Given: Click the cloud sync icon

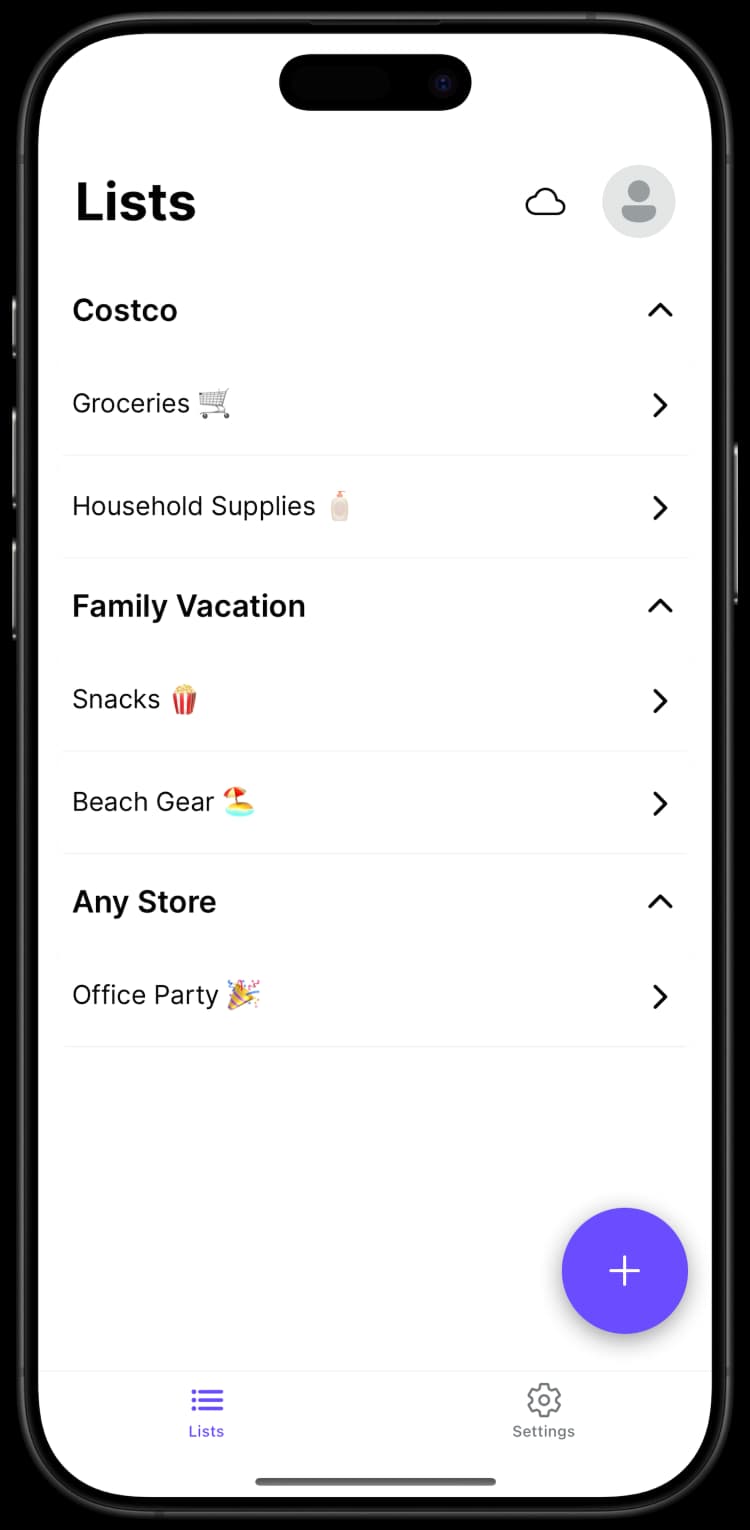Looking at the screenshot, I should click(x=545, y=202).
